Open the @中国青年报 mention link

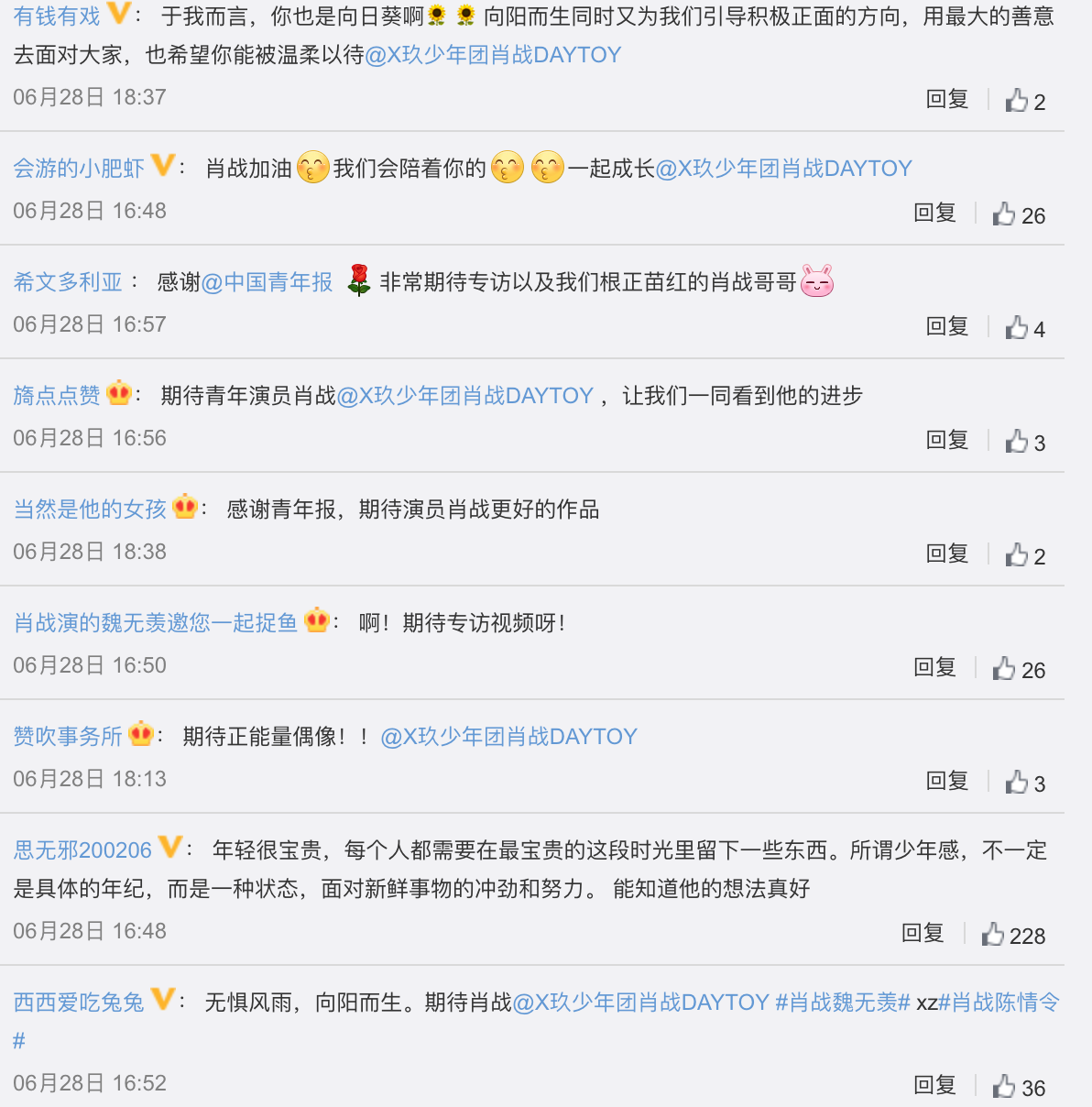[267, 282]
